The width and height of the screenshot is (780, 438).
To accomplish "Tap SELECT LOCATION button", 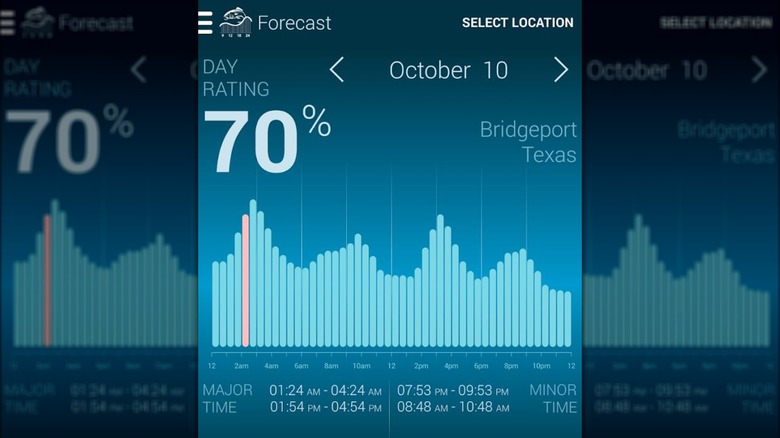I will [x=517, y=22].
